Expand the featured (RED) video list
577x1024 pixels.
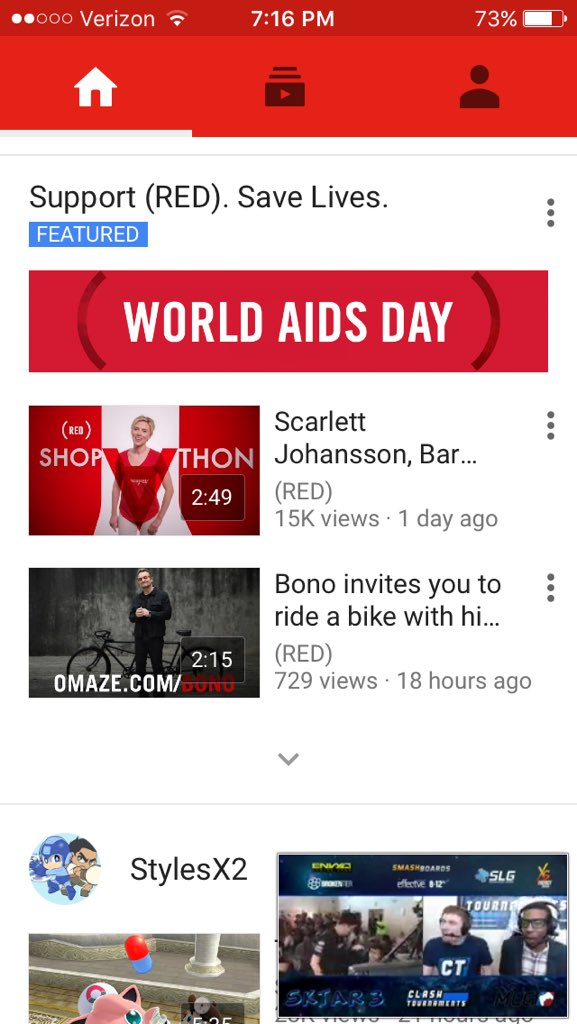click(288, 759)
